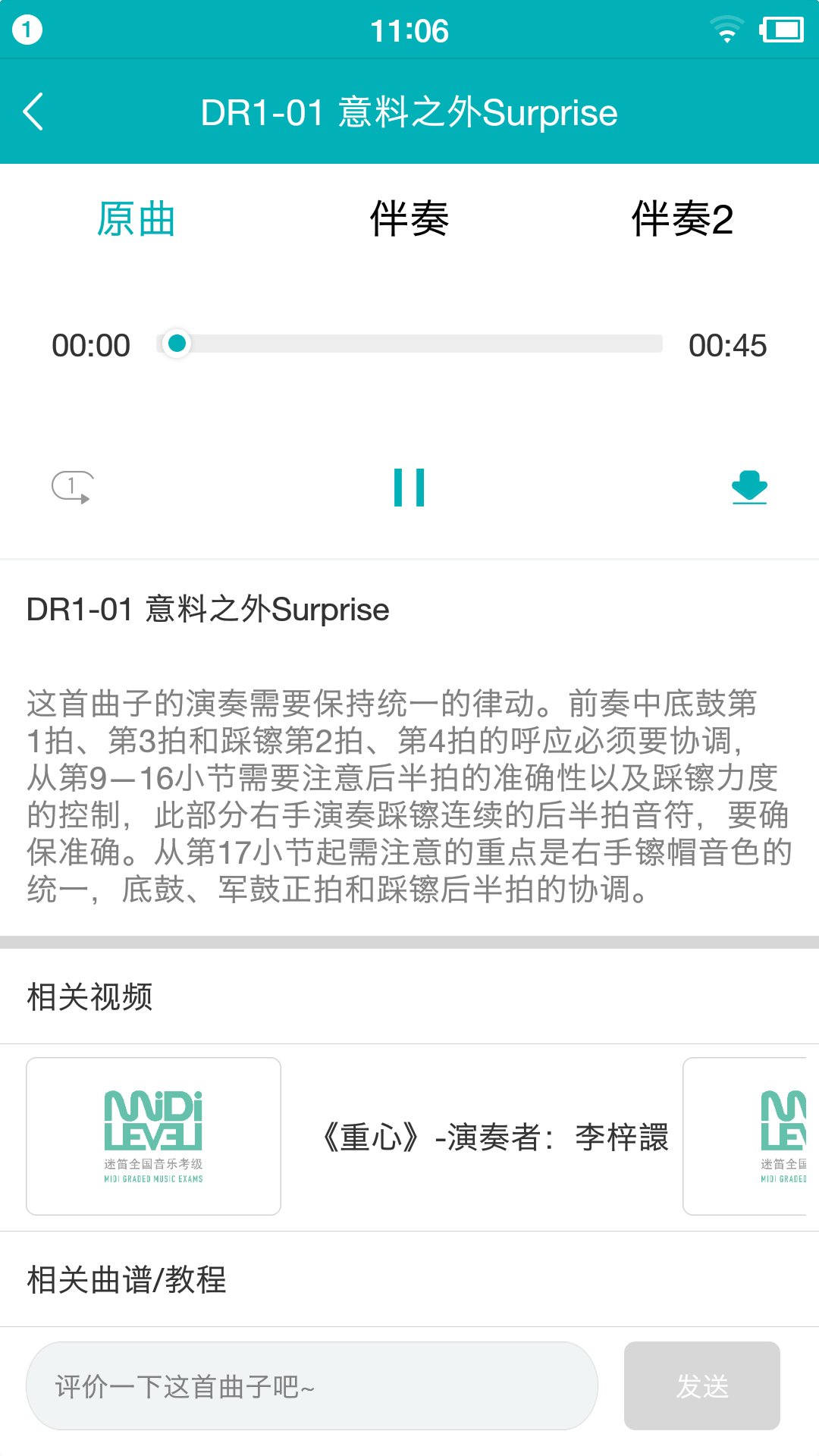Focus the comment field 评价一下这首曲子吧

point(312,1386)
